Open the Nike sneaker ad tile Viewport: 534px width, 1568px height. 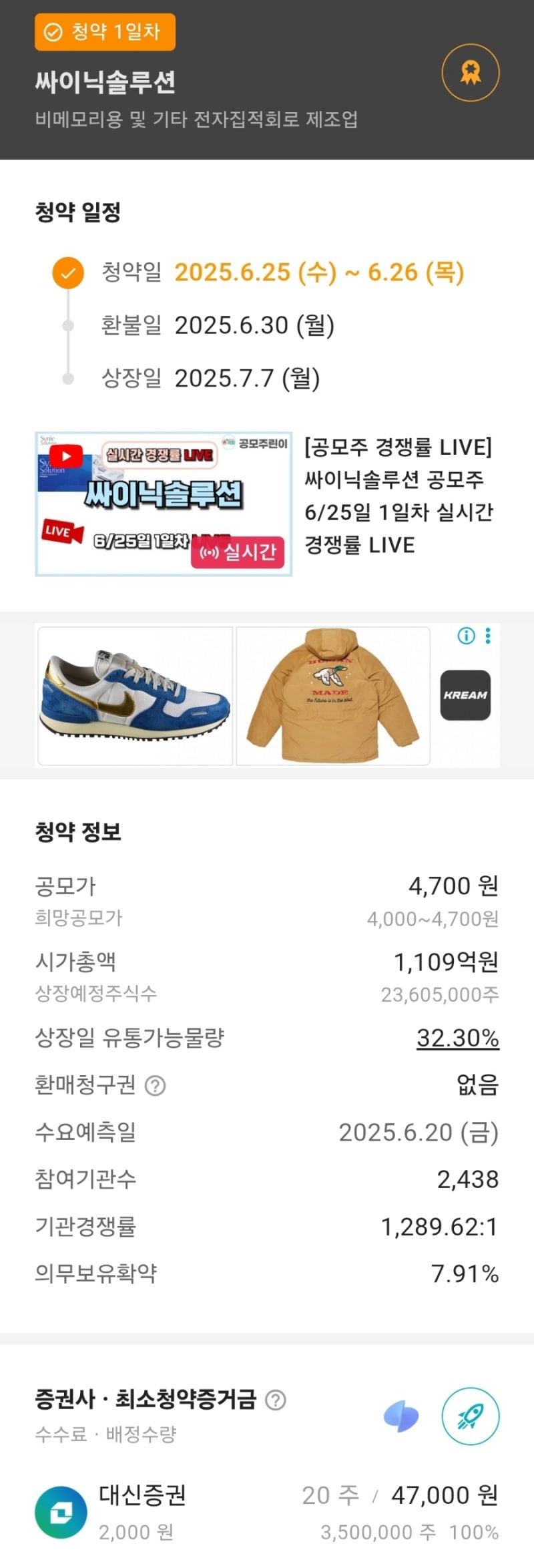136,696
